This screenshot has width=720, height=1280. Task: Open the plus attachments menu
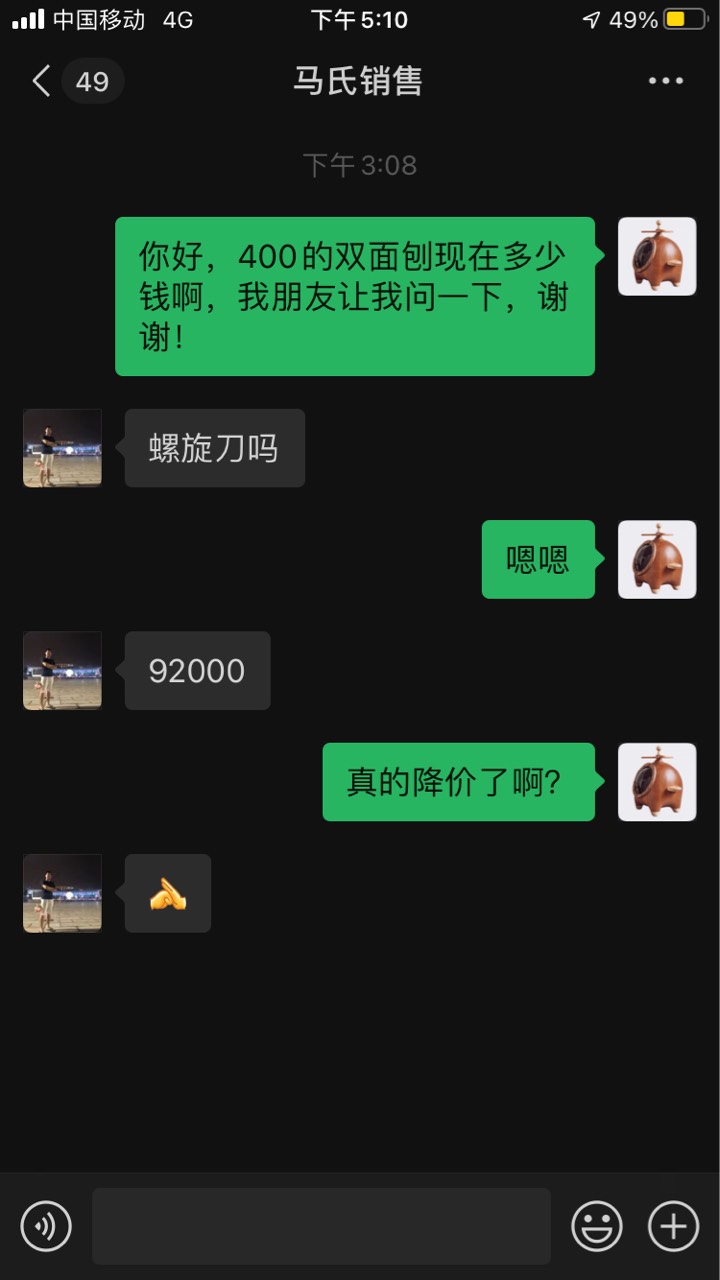[673, 1226]
